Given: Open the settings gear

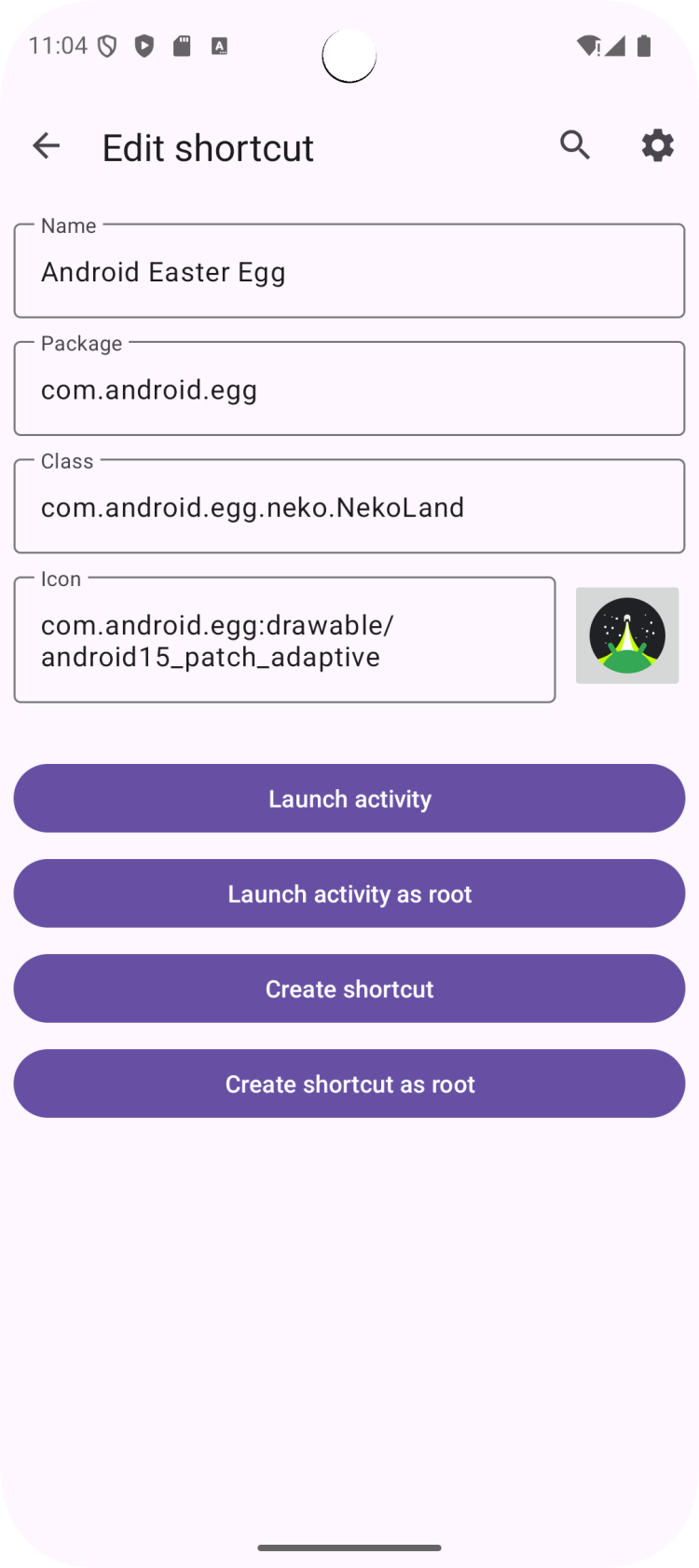Looking at the screenshot, I should pyautogui.click(x=657, y=145).
